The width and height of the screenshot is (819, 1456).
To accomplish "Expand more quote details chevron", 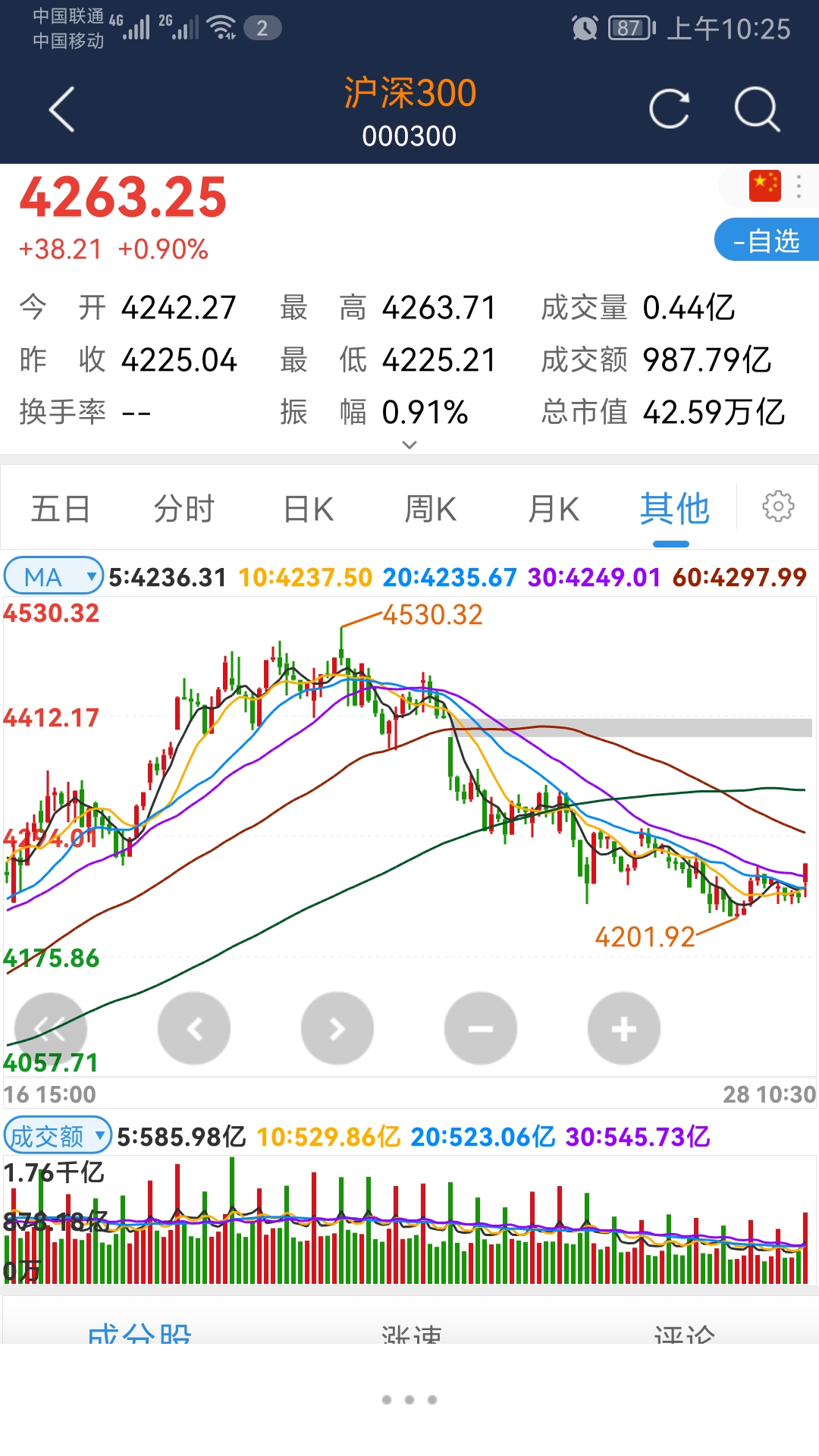I will (x=409, y=444).
